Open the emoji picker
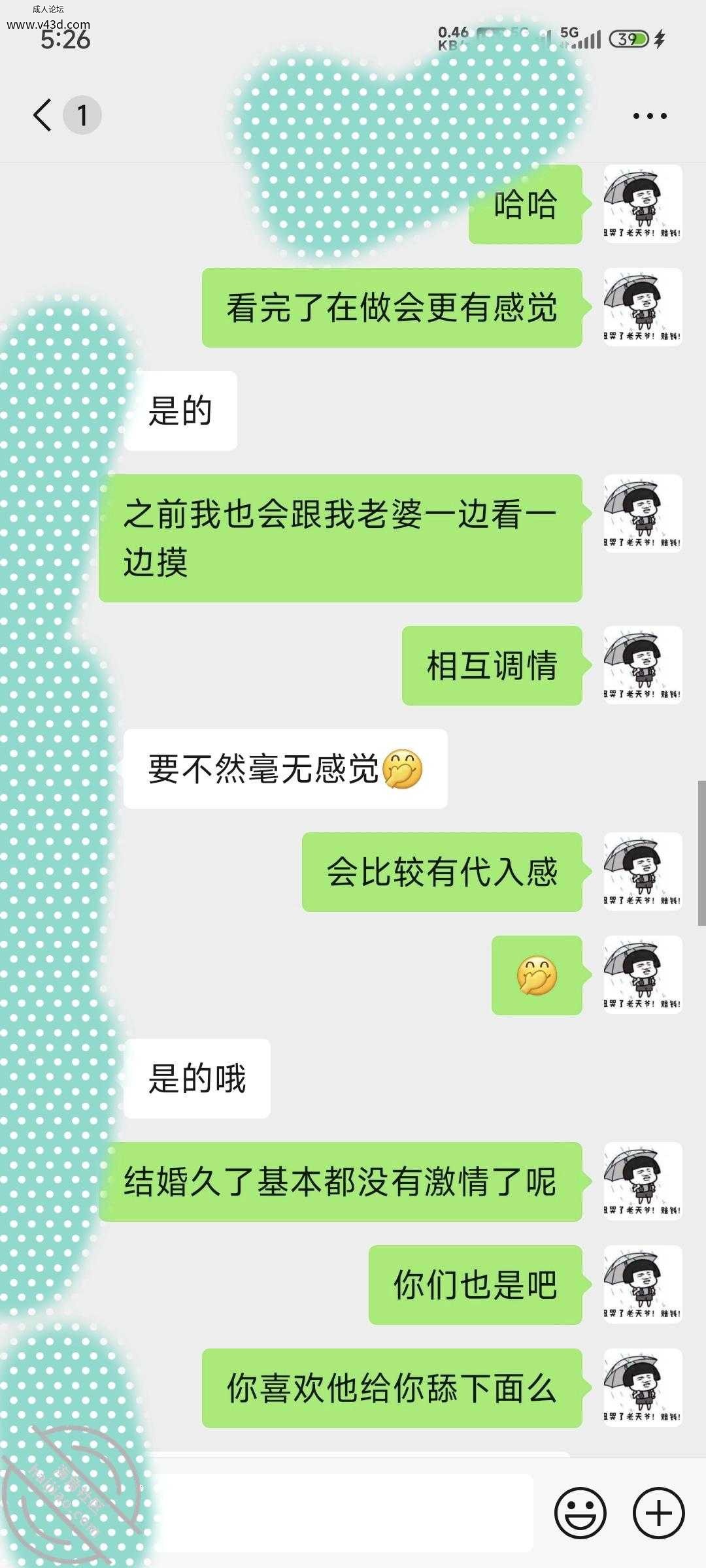The height and width of the screenshot is (1568, 706). point(580,1513)
